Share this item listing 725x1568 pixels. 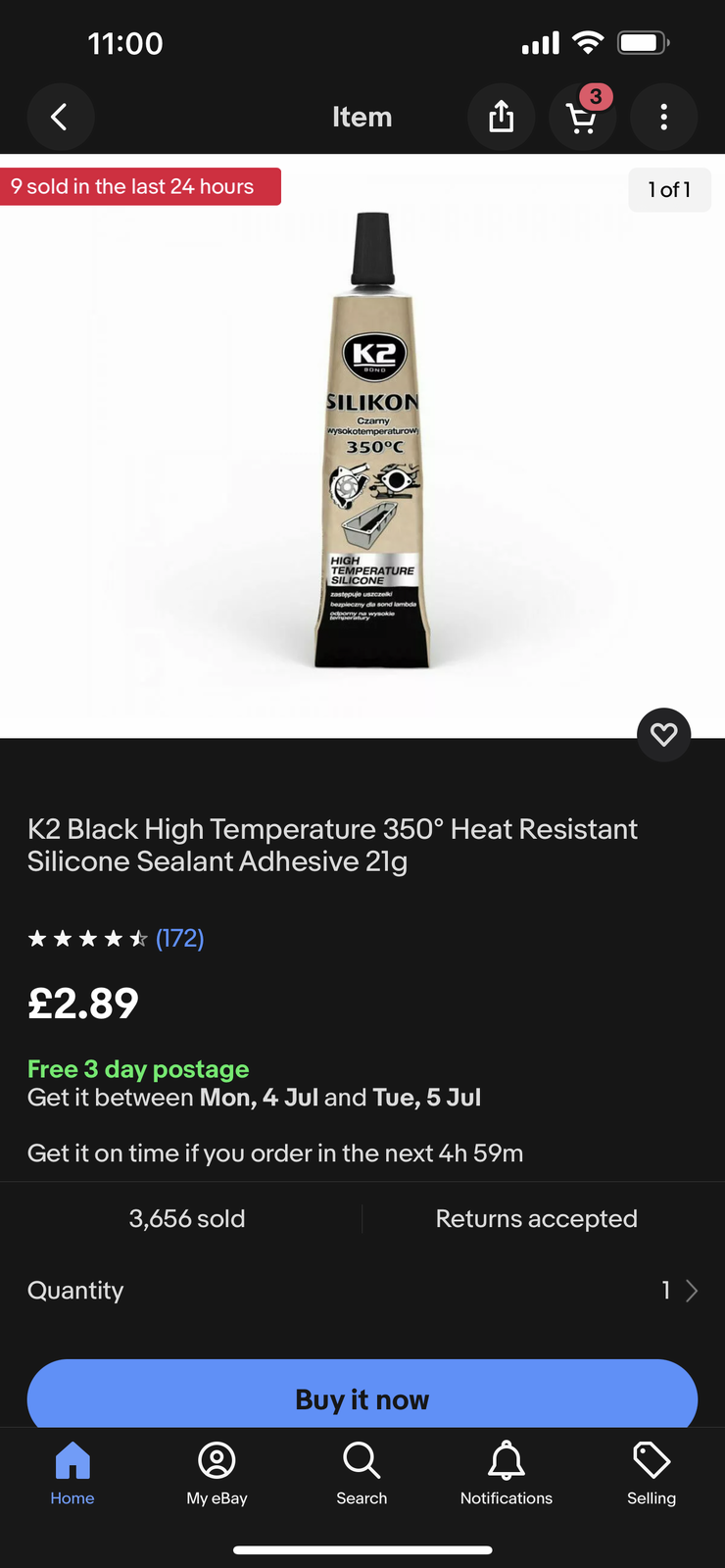(x=501, y=118)
